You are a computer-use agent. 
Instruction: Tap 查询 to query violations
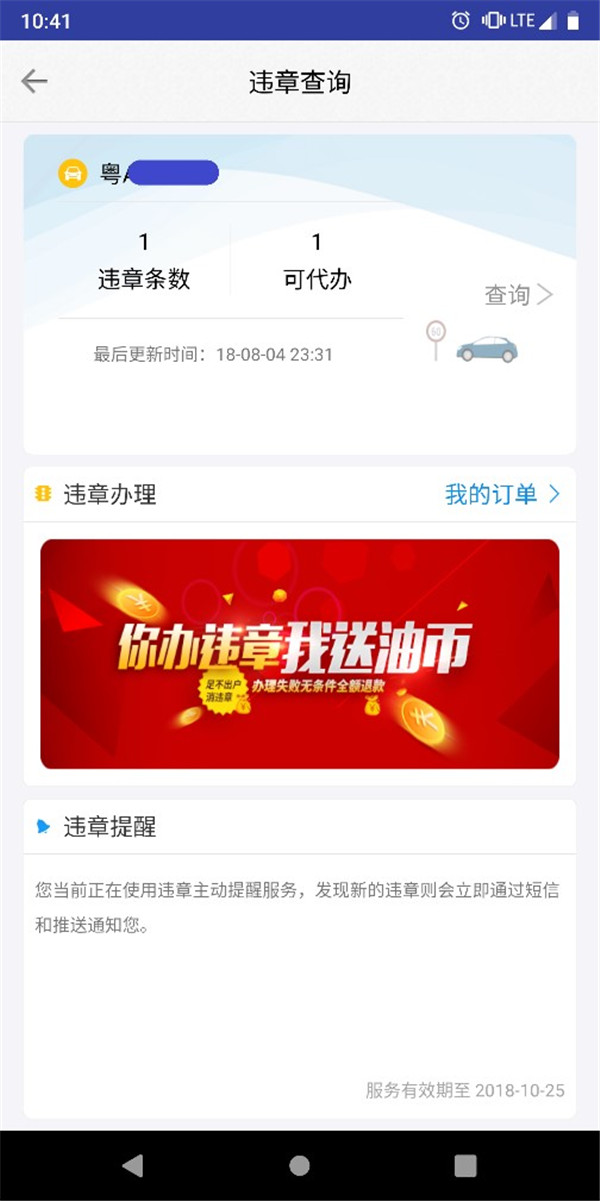click(518, 295)
